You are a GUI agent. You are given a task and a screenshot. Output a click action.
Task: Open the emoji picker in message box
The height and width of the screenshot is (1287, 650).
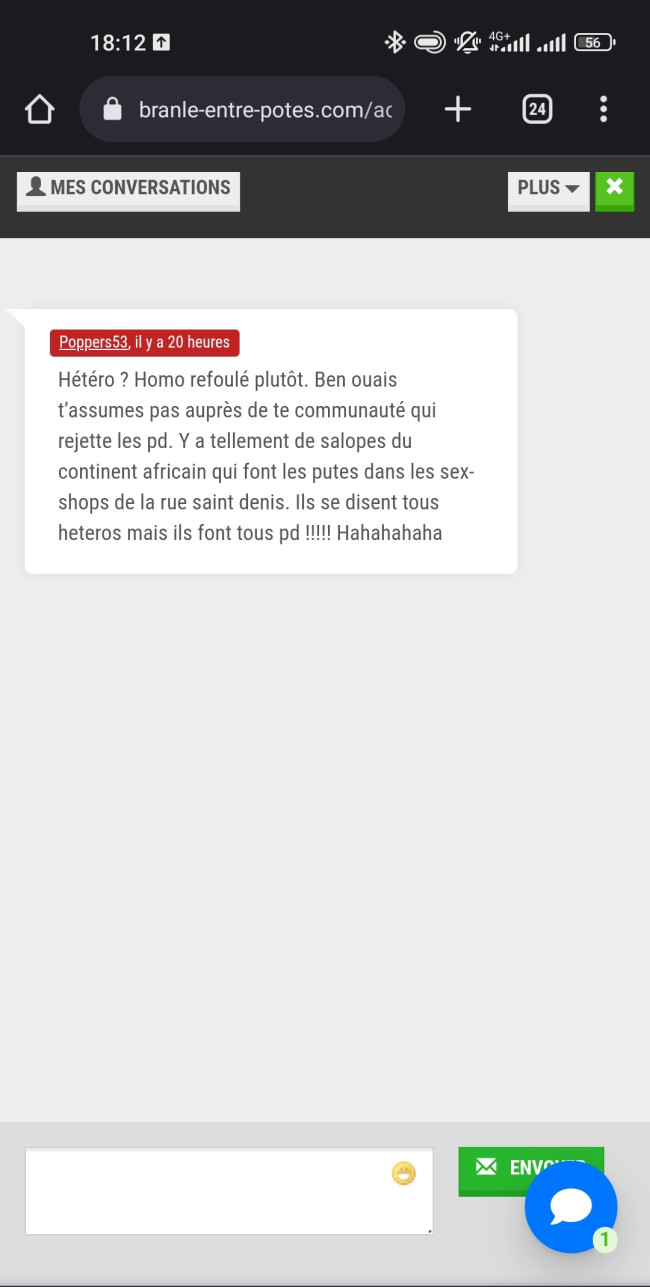(403, 1173)
